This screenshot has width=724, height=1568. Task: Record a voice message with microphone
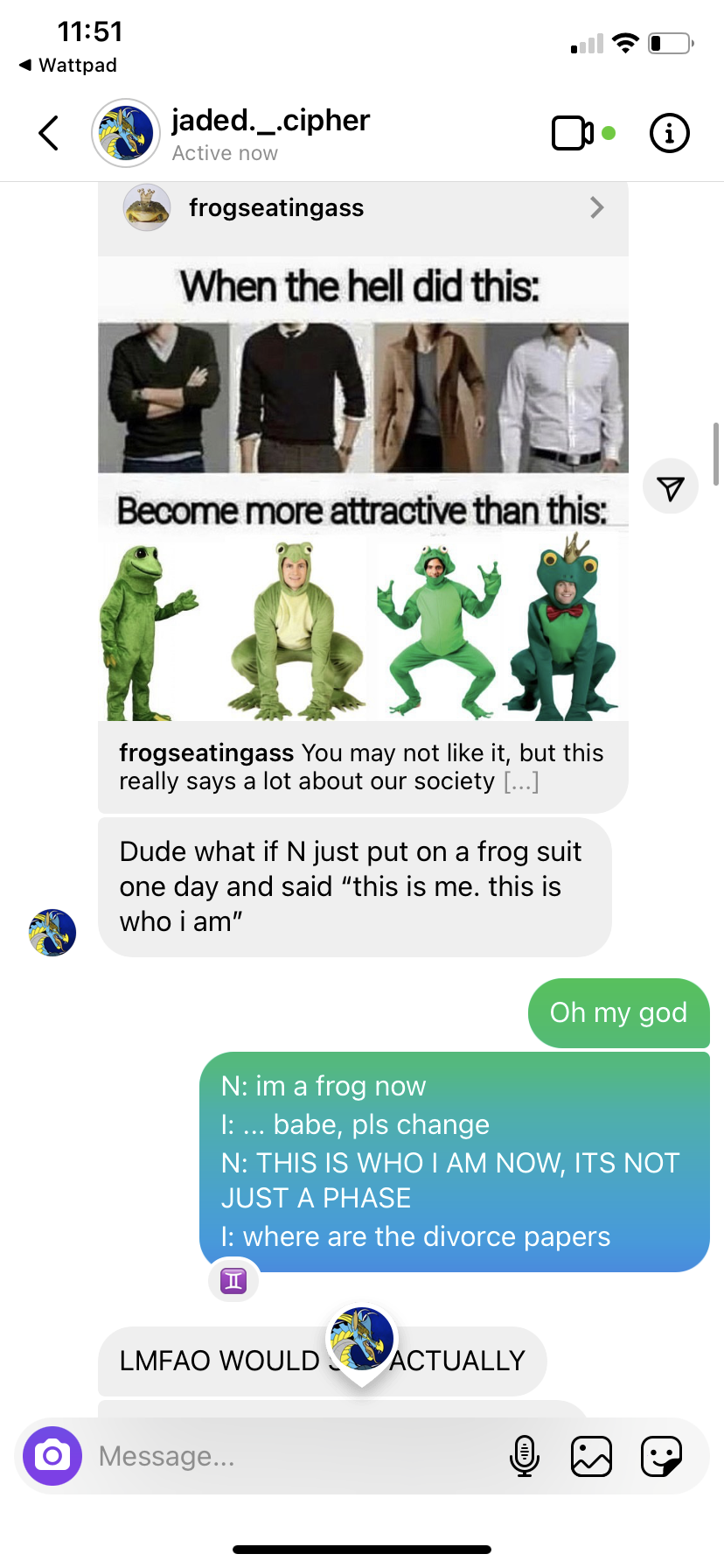pos(524,1456)
